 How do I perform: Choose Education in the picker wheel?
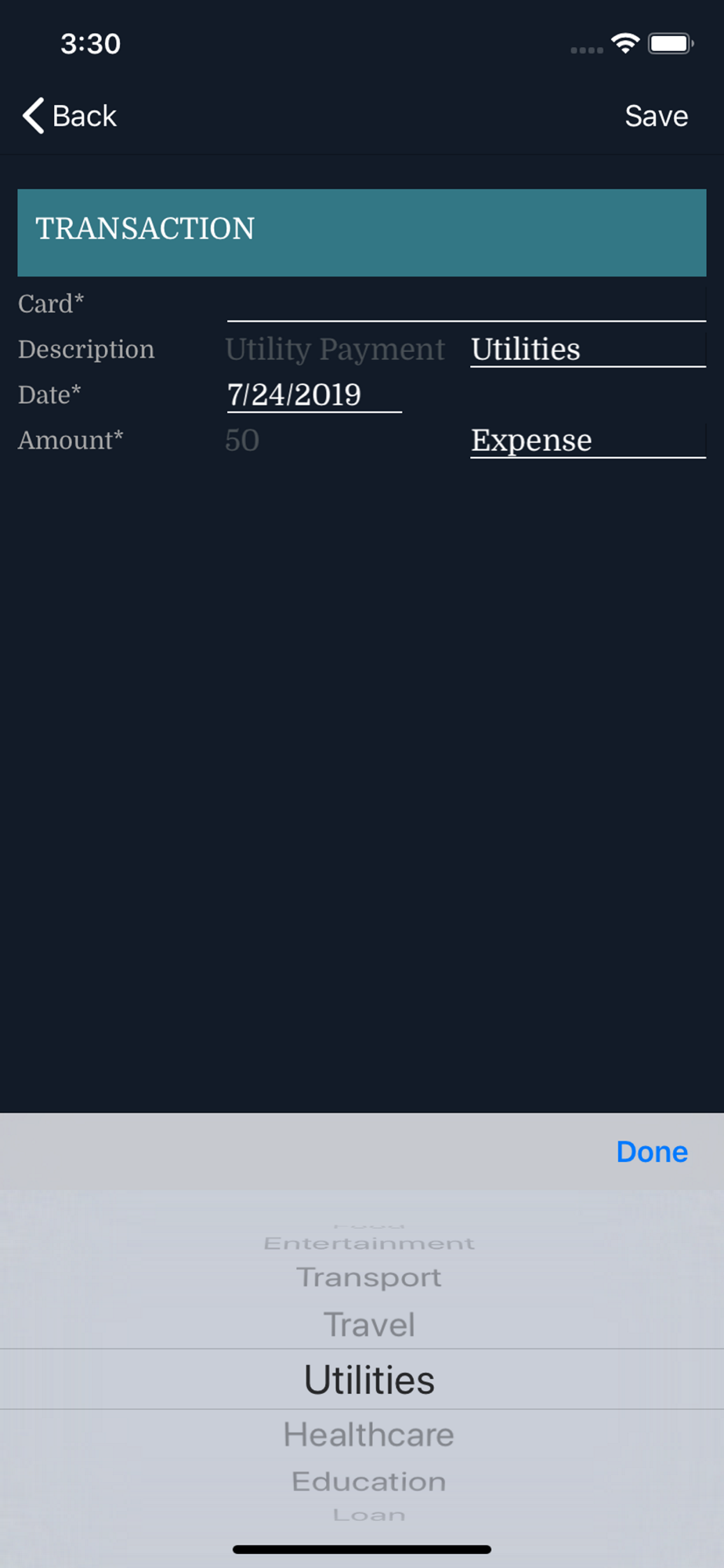pos(369,1481)
